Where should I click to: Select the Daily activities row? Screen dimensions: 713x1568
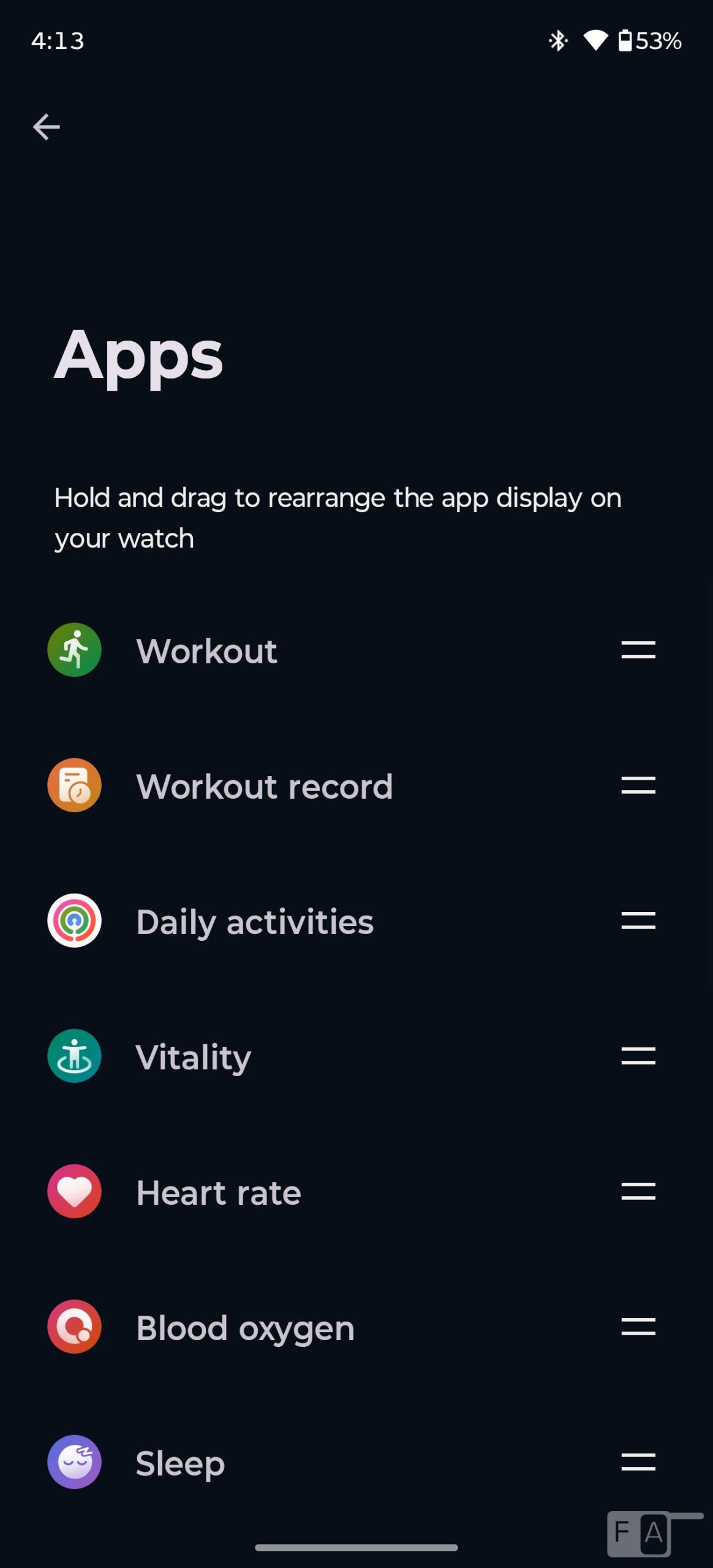click(254, 921)
